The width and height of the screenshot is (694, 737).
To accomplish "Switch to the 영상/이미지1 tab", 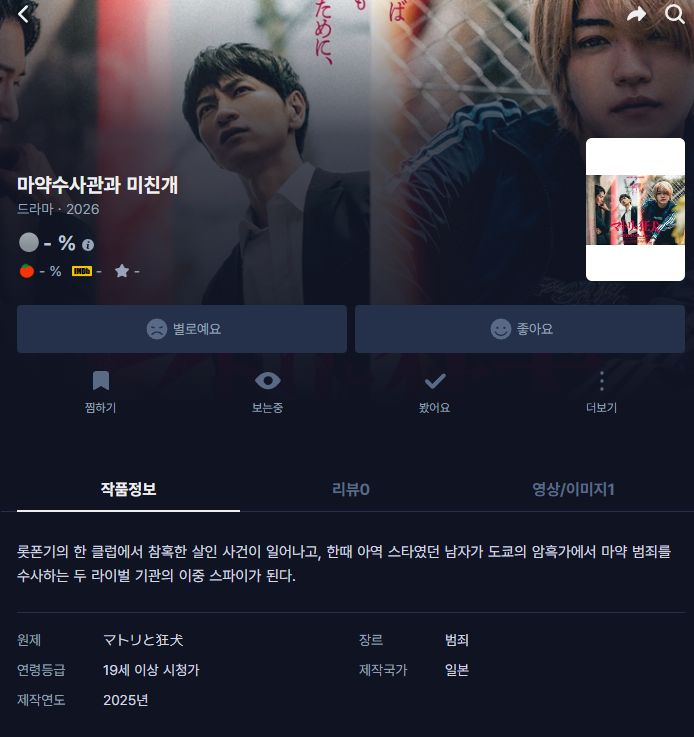I will [x=573, y=489].
